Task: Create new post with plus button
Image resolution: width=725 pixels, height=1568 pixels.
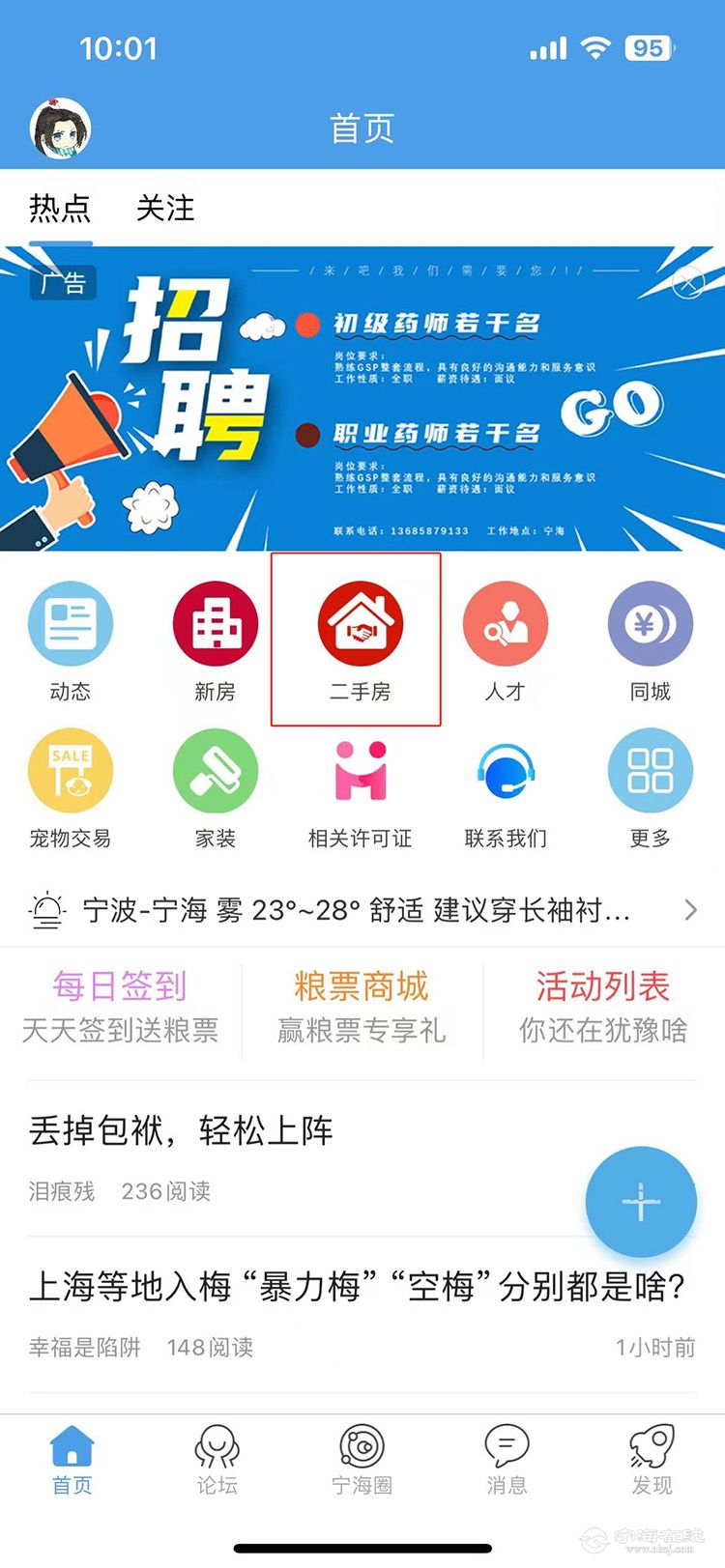Action: click(640, 1202)
